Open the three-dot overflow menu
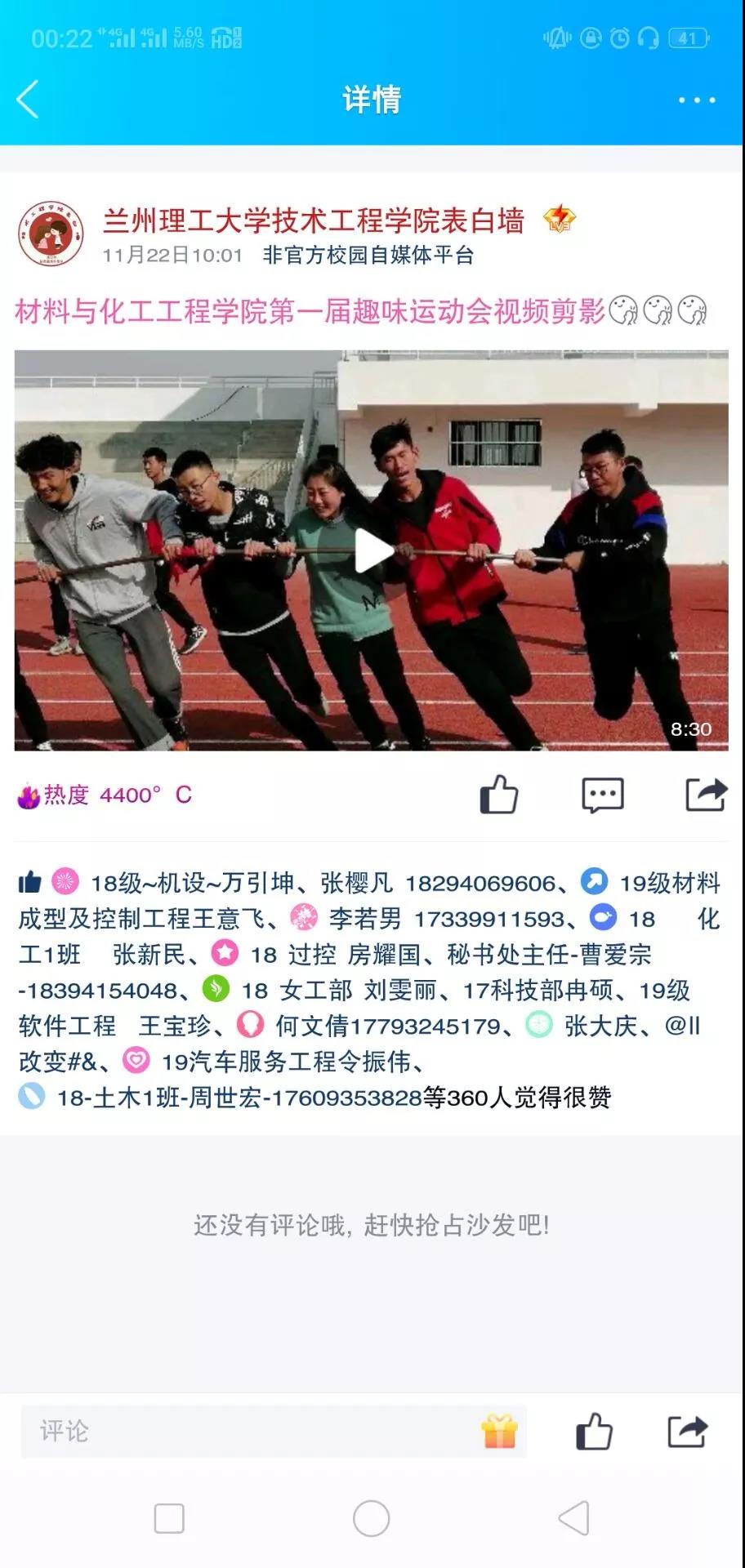Image resolution: width=745 pixels, height=1568 pixels. point(696,100)
